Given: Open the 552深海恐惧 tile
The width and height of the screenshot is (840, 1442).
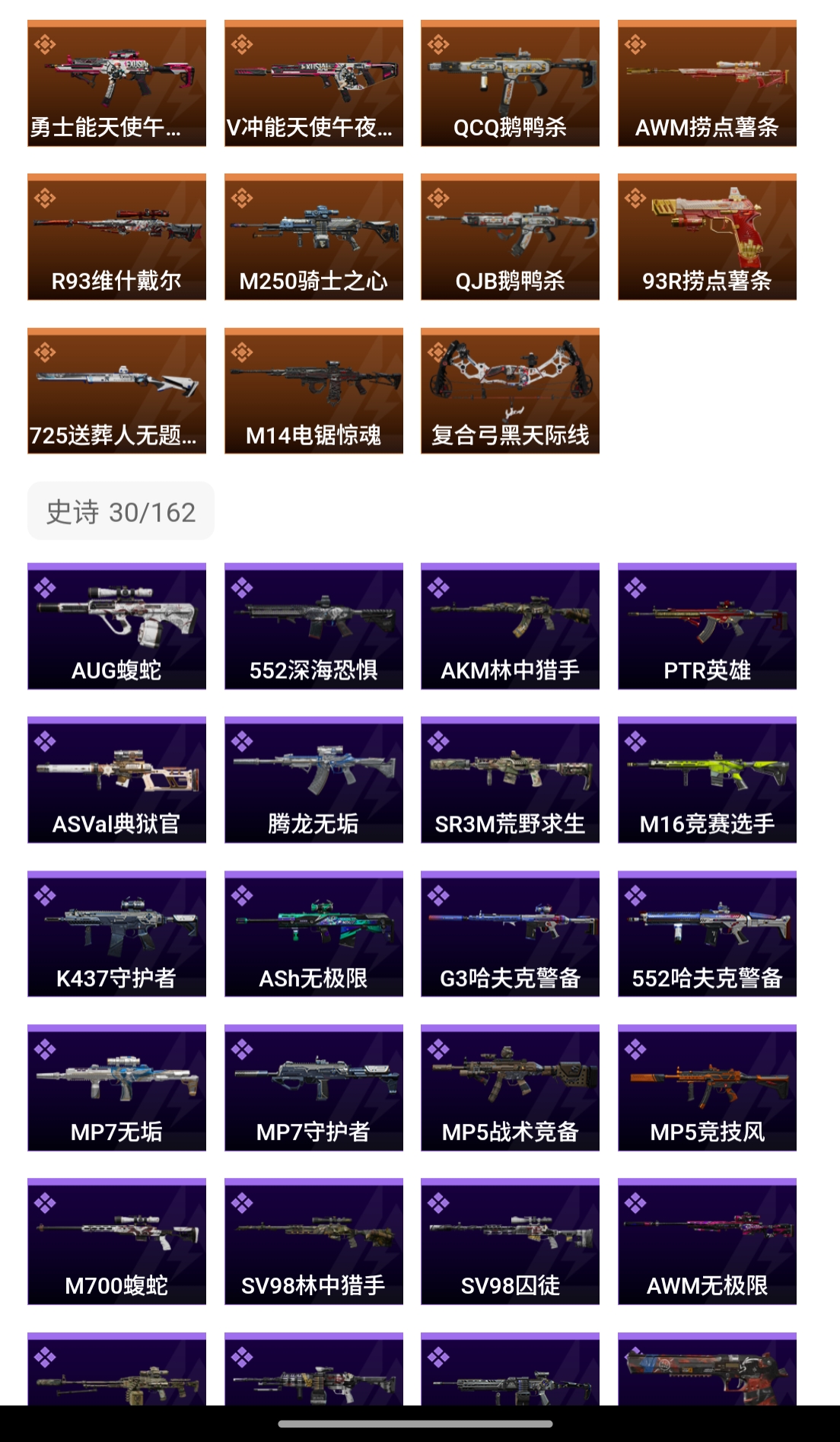Looking at the screenshot, I should tap(313, 626).
